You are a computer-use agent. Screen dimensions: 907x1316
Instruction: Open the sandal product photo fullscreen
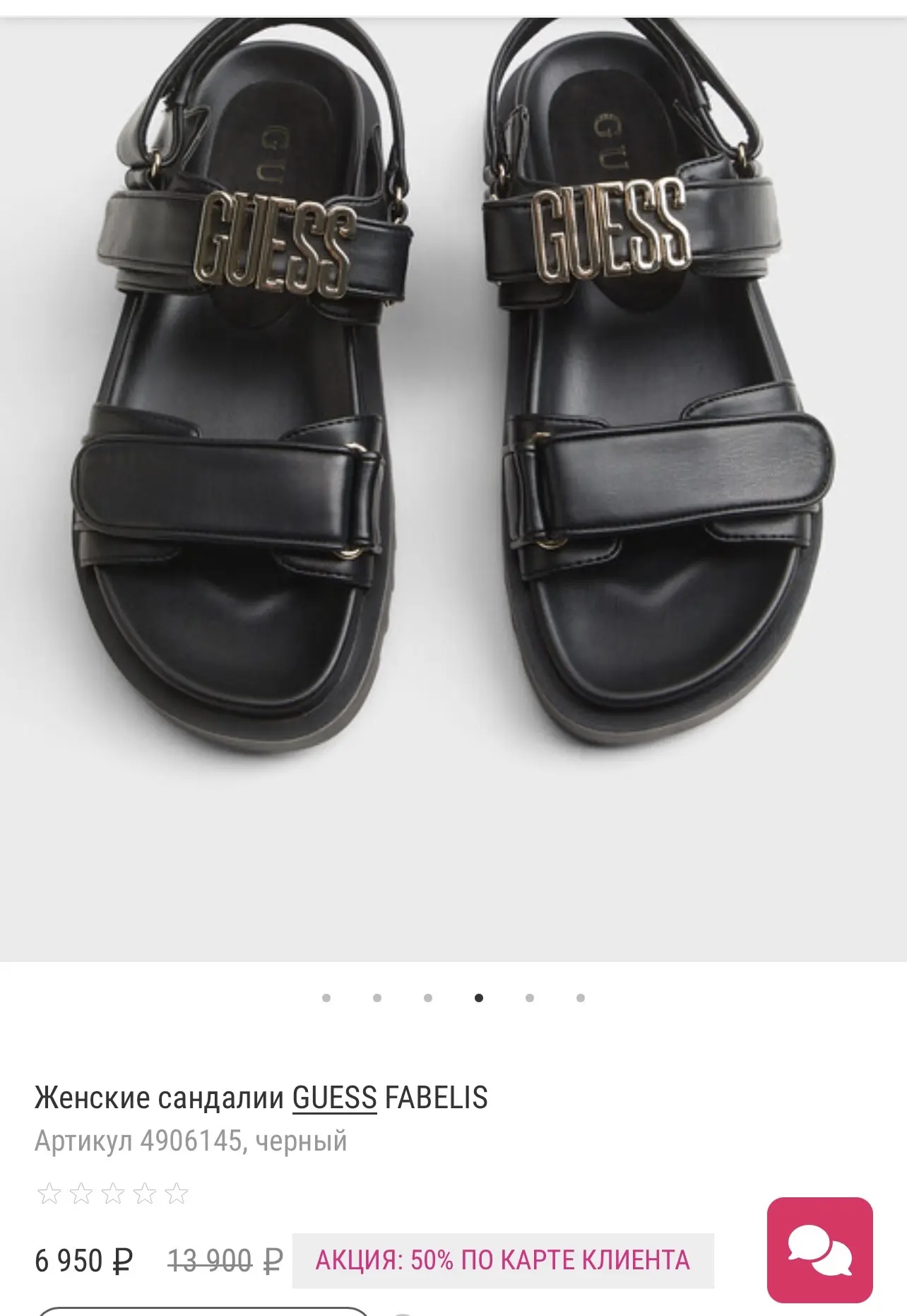click(x=453, y=489)
